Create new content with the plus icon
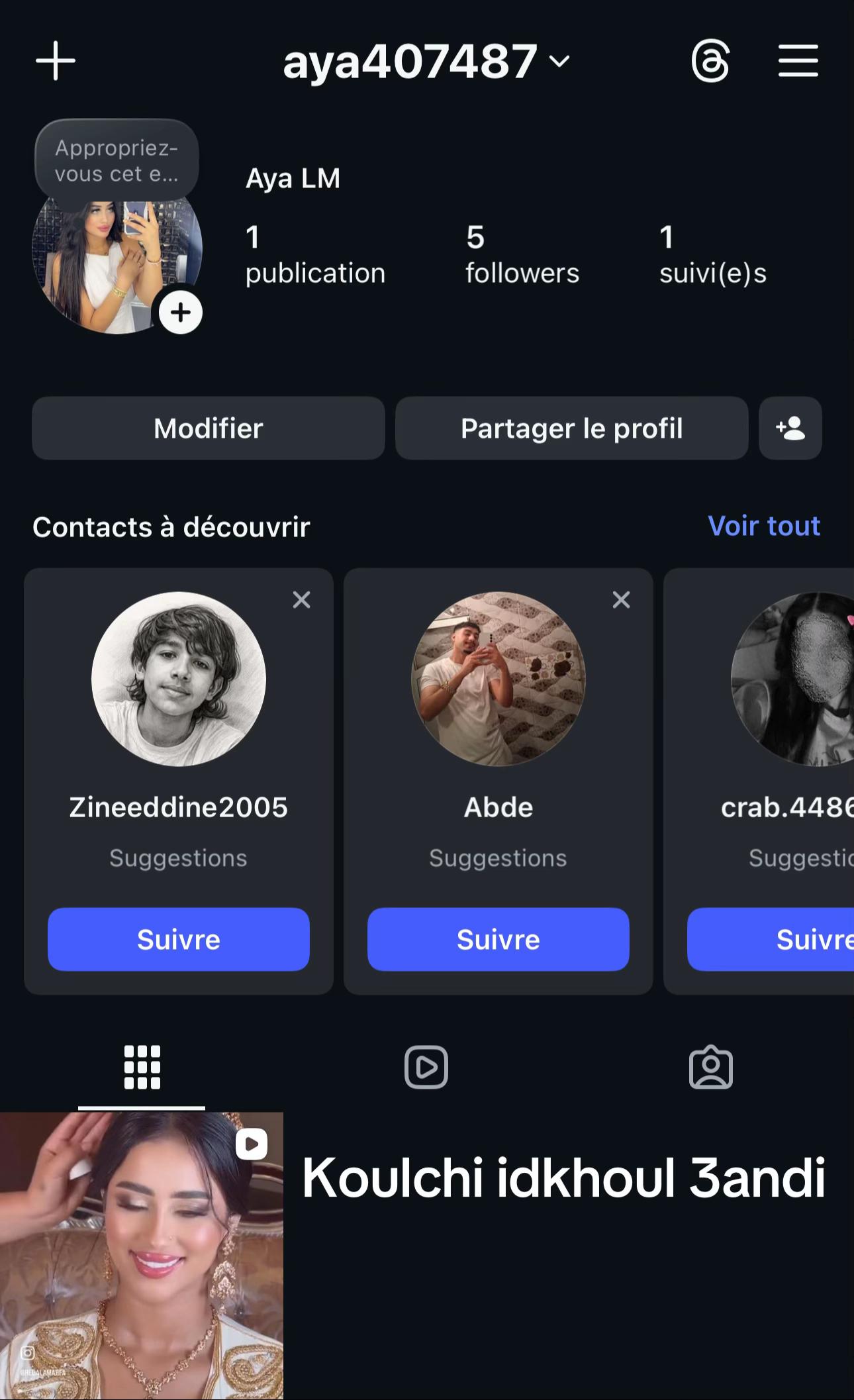This screenshot has height=1400, width=854. 56,61
